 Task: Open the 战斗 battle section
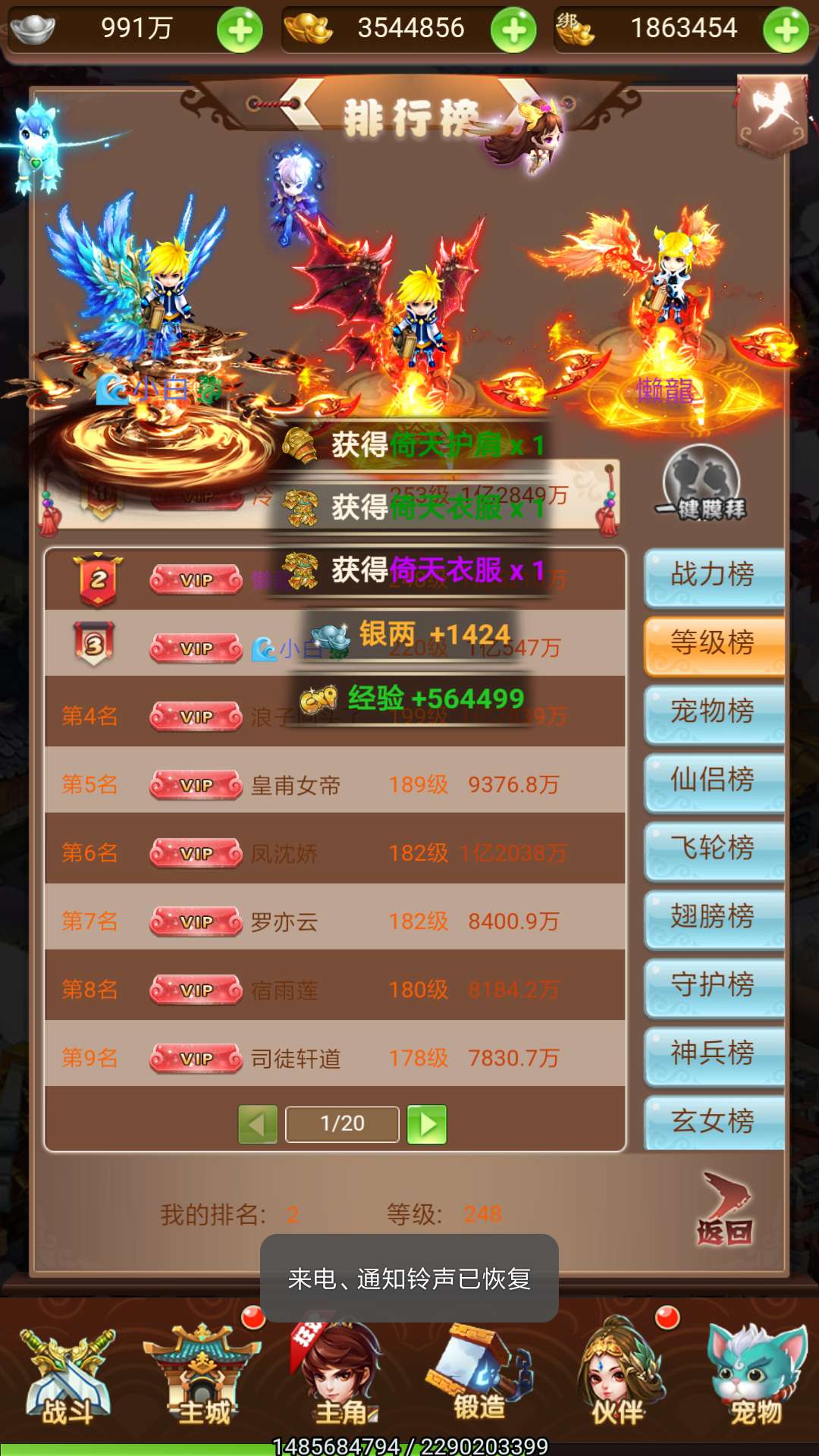tap(68, 1376)
